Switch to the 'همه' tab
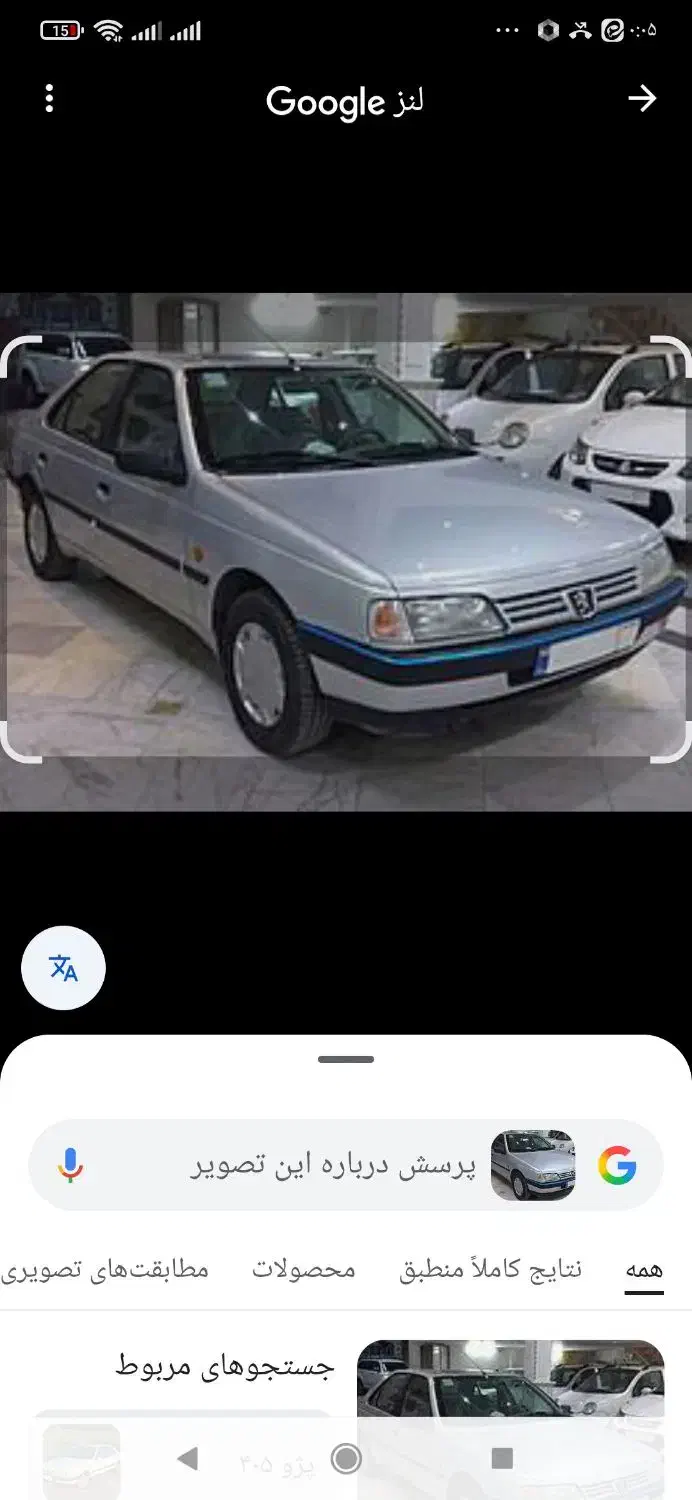This screenshot has height=1500, width=692. [644, 1270]
